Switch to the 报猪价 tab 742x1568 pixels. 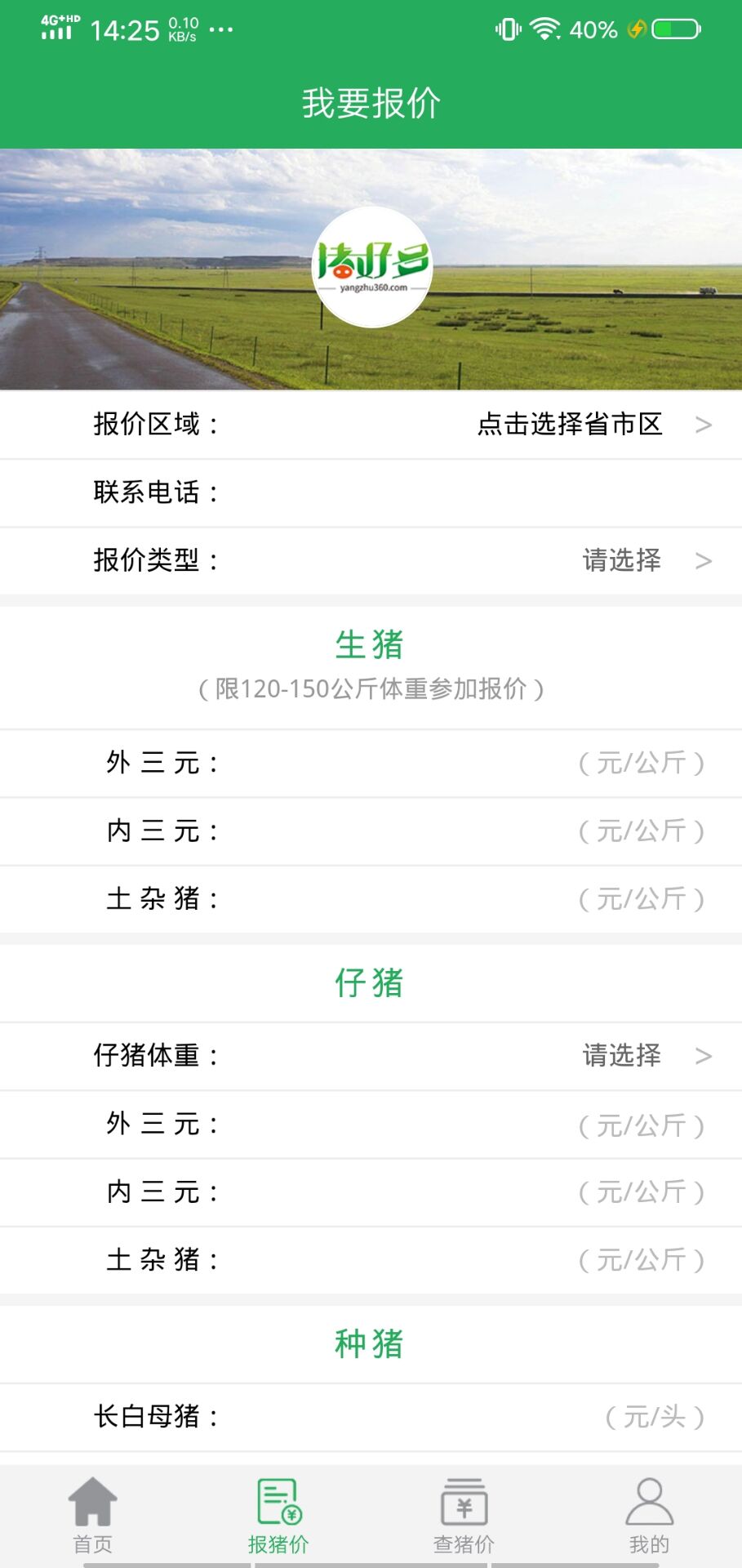pyautogui.click(x=278, y=1516)
